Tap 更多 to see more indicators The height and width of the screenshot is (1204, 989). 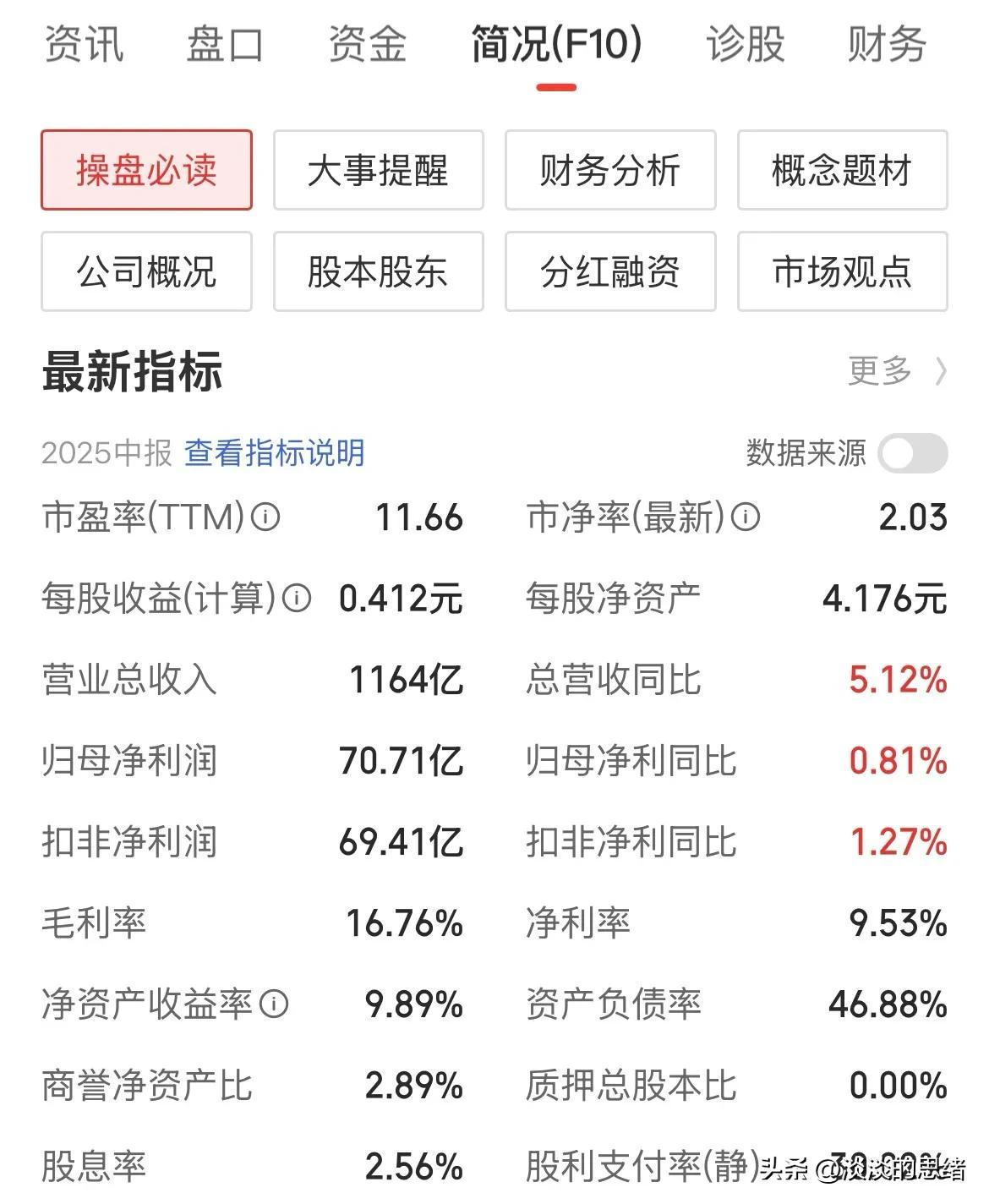[x=896, y=370]
